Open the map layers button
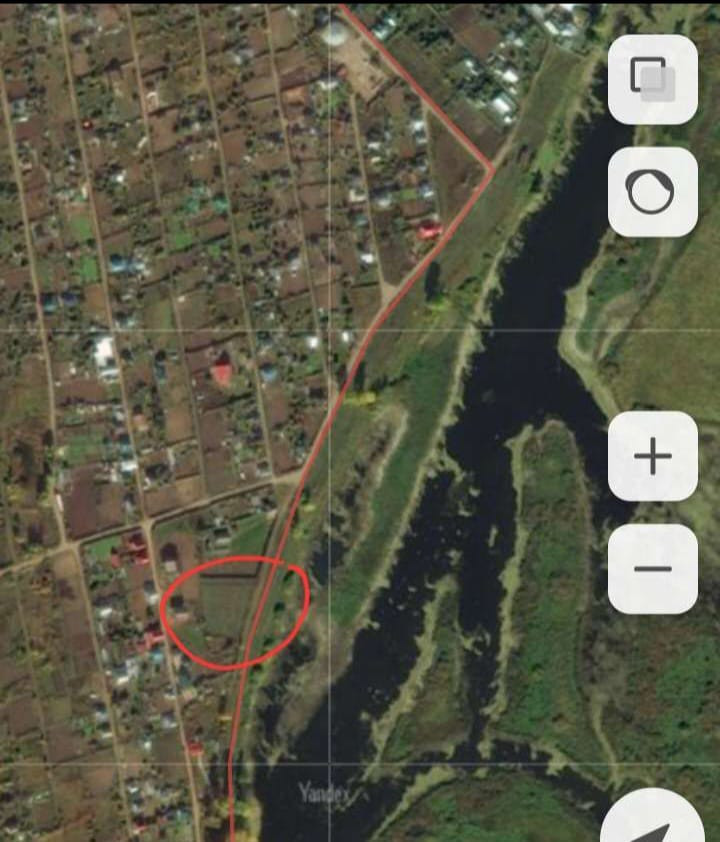The width and height of the screenshot is (720, 842). coord(652,80)
